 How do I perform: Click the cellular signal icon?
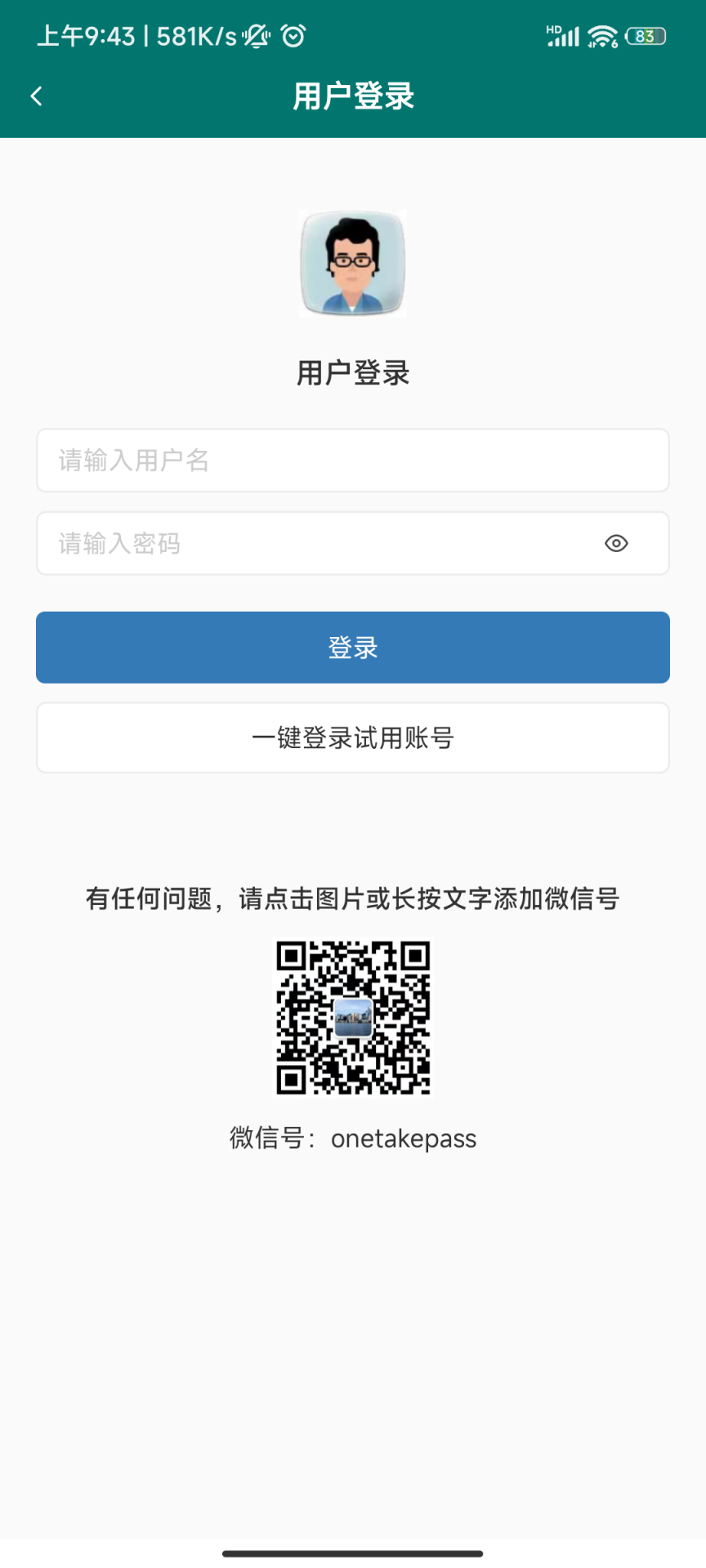562,36
